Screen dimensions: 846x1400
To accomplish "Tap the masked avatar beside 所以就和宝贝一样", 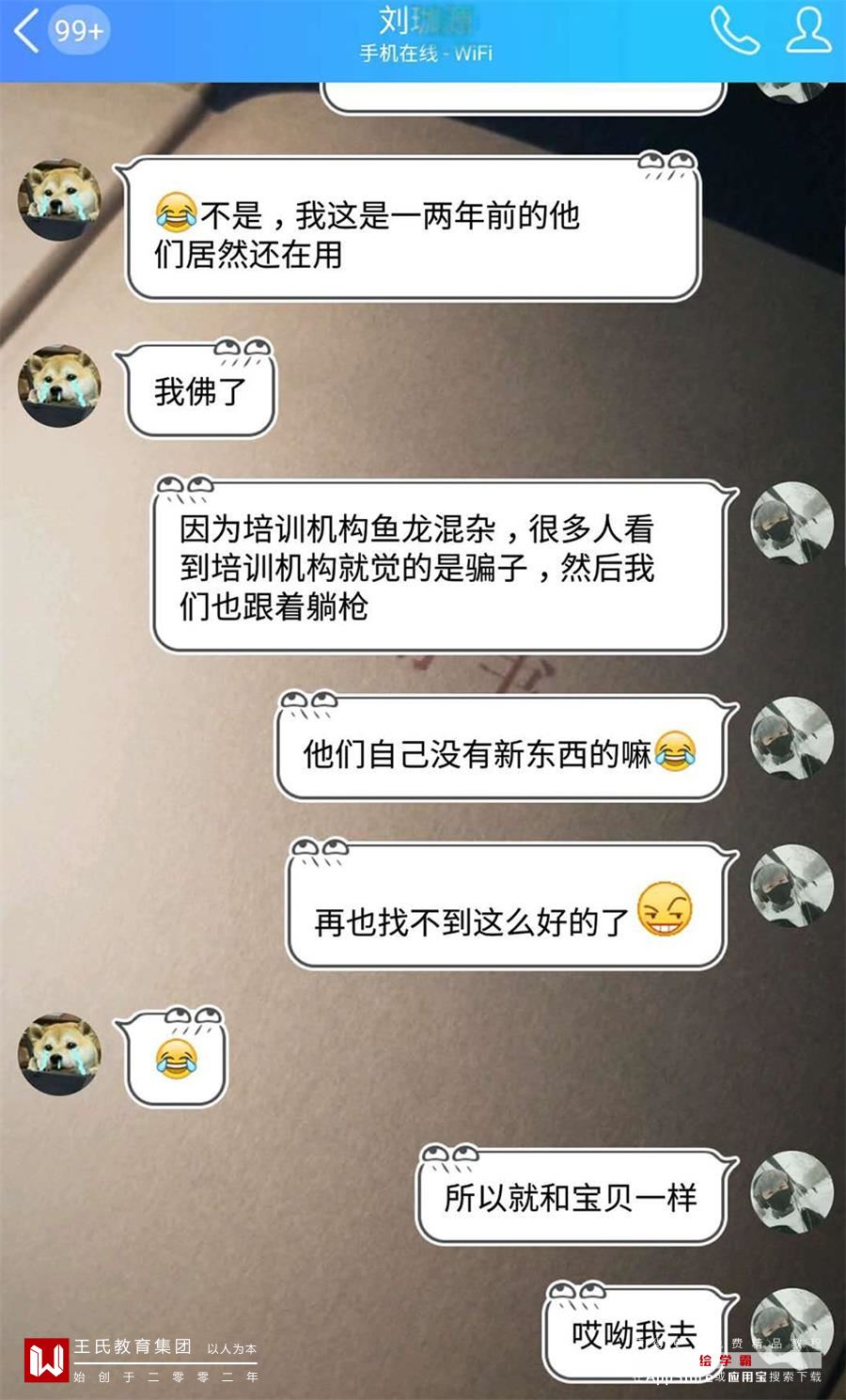I will tap(791, 1191).
